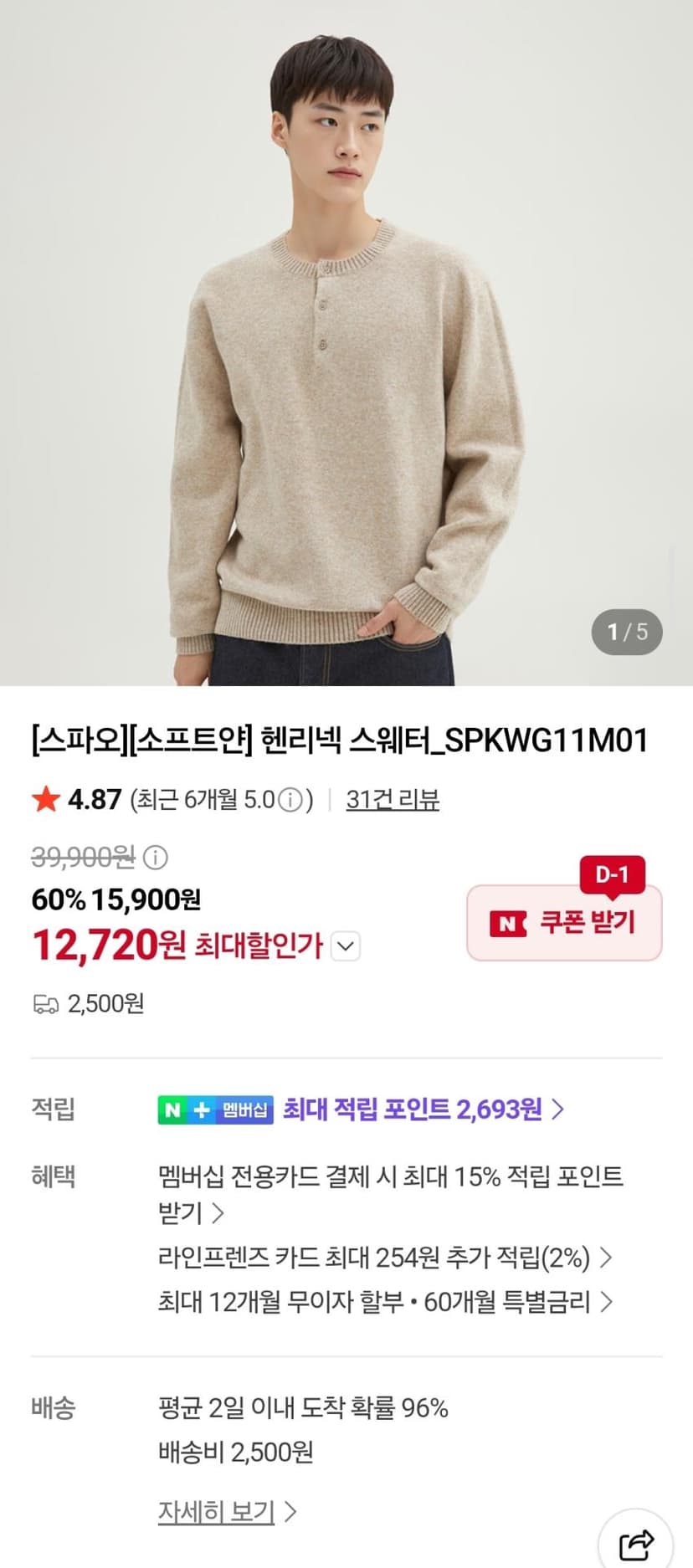Open the product photo gallery
This screenshot has width=693, height=1568.
[346, 343]
